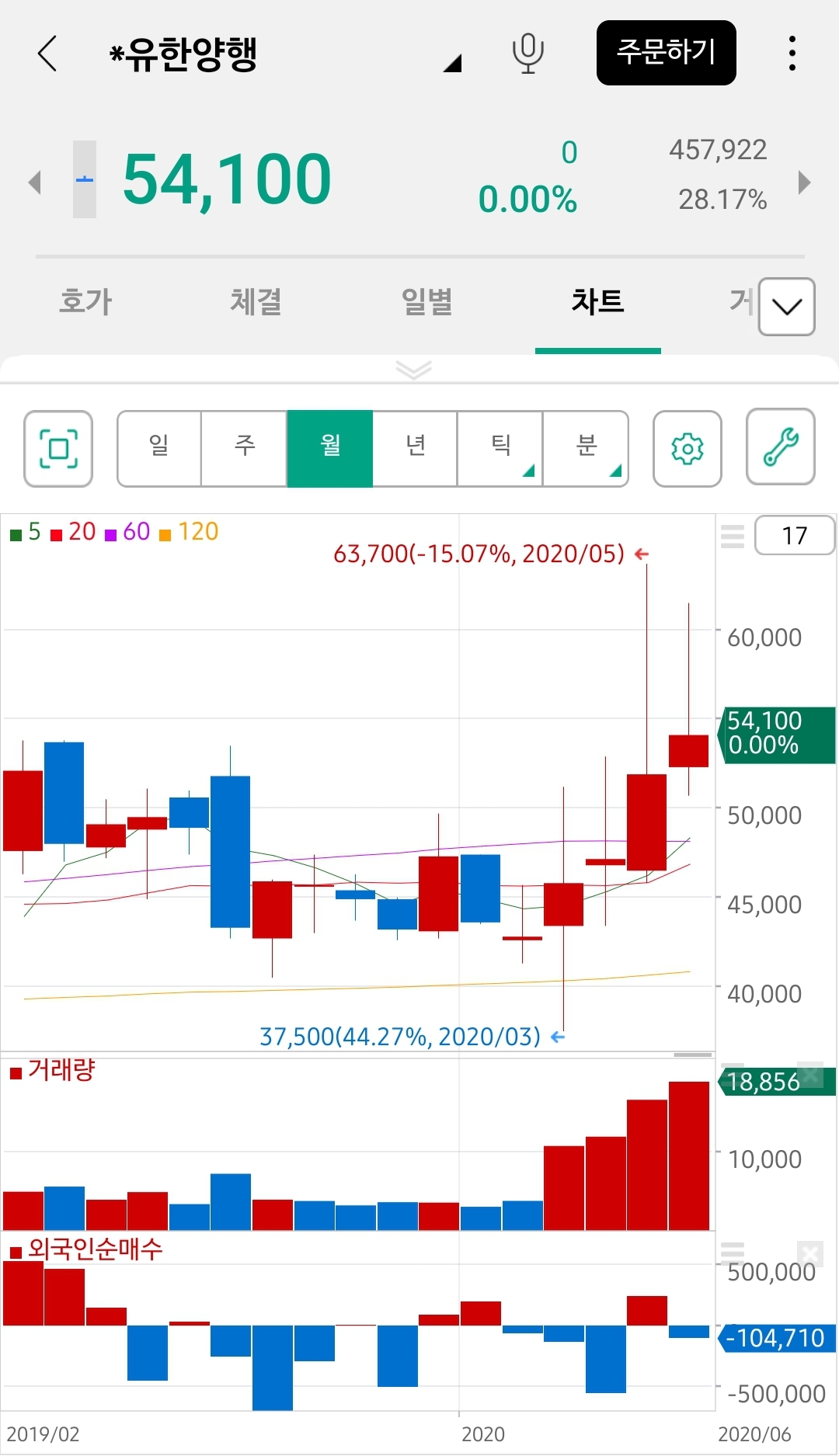
Task: Show next stock with right arrow
Action: 804,182
